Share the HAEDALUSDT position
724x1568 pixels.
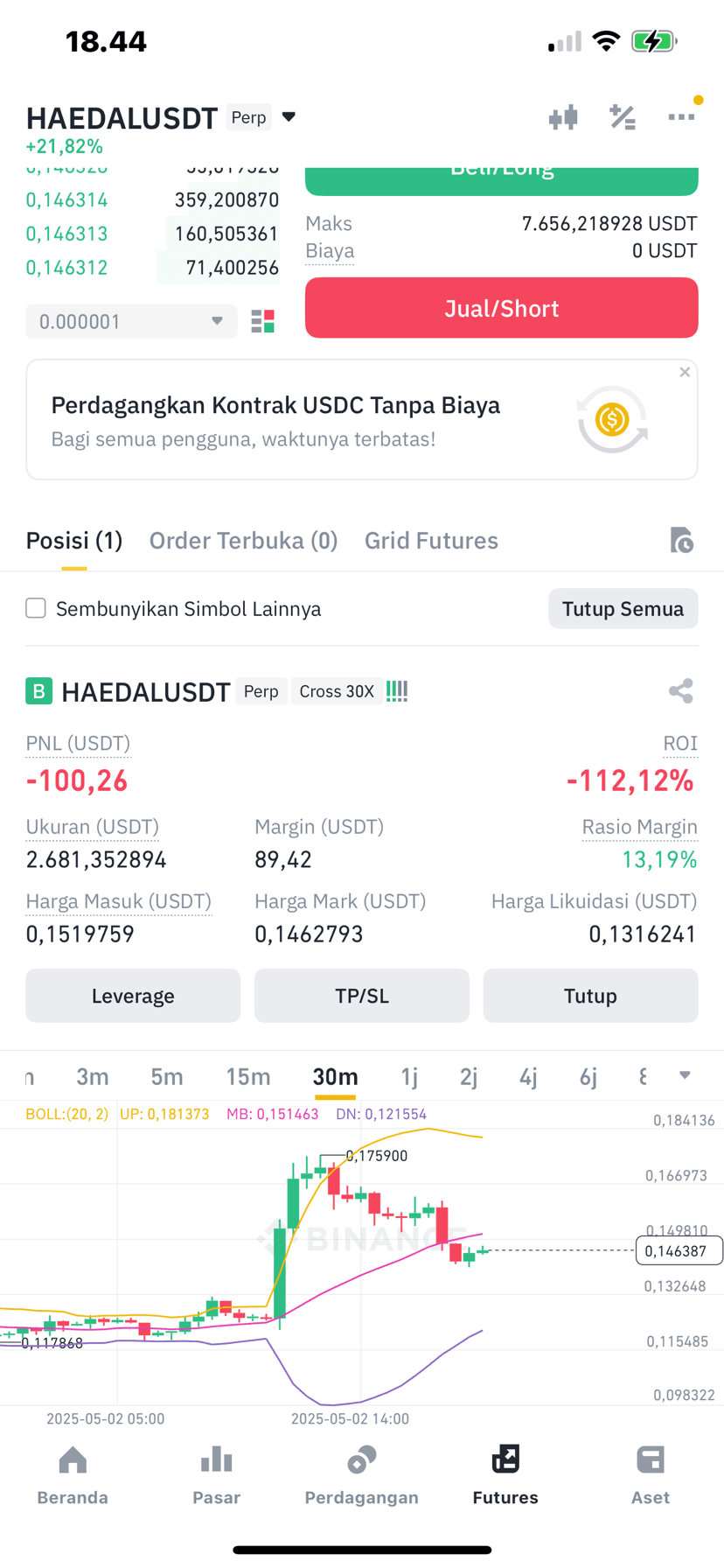[680, 691]
